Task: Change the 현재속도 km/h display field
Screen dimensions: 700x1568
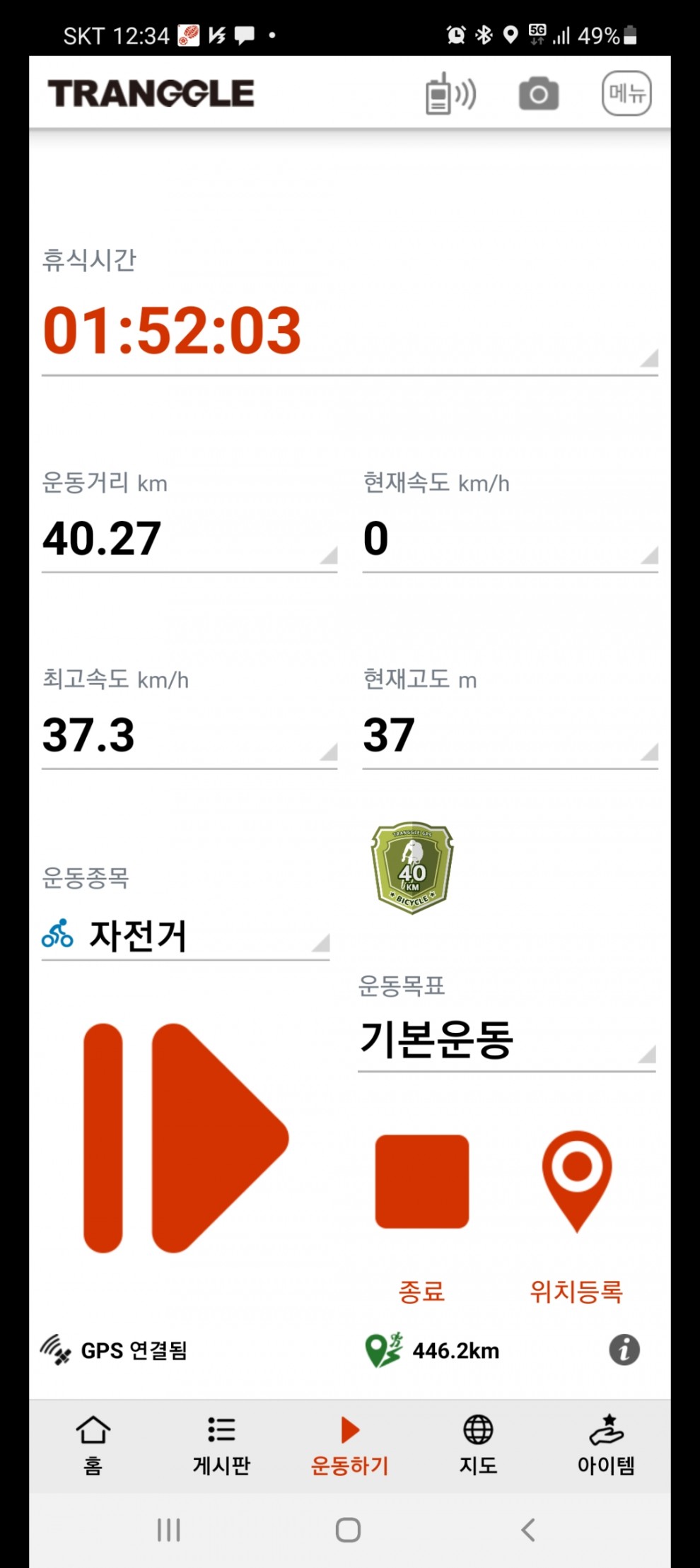Action: (509, 539)
